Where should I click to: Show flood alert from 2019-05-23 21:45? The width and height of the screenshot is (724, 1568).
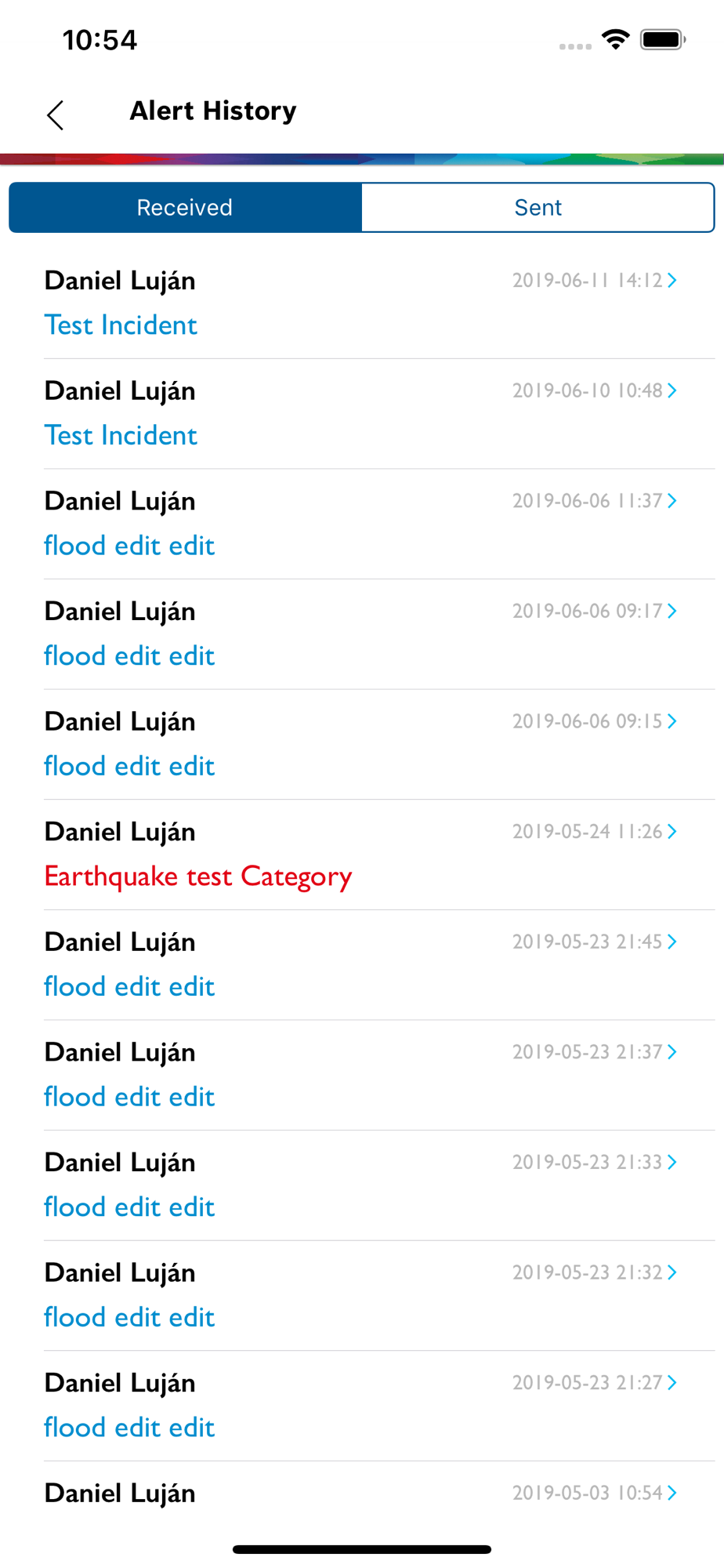tap(360, 964)
